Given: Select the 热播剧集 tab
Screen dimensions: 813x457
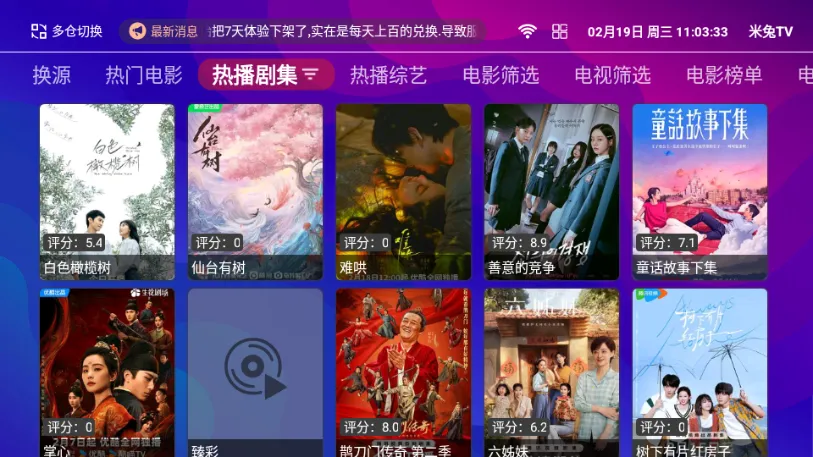Looking at the screenshot, I should (265, 75).
